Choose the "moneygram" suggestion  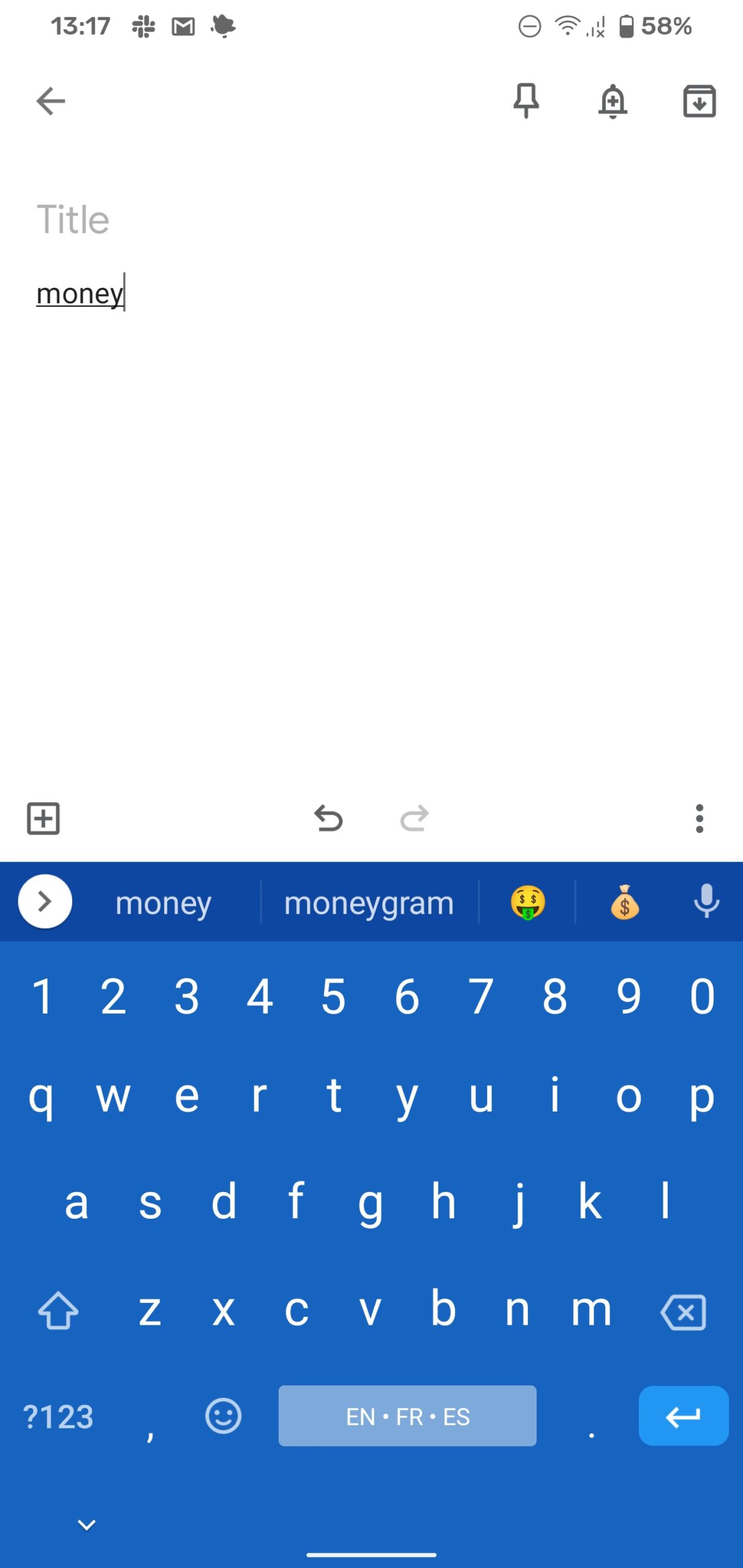pyautogui.click(x=369, y=903)
